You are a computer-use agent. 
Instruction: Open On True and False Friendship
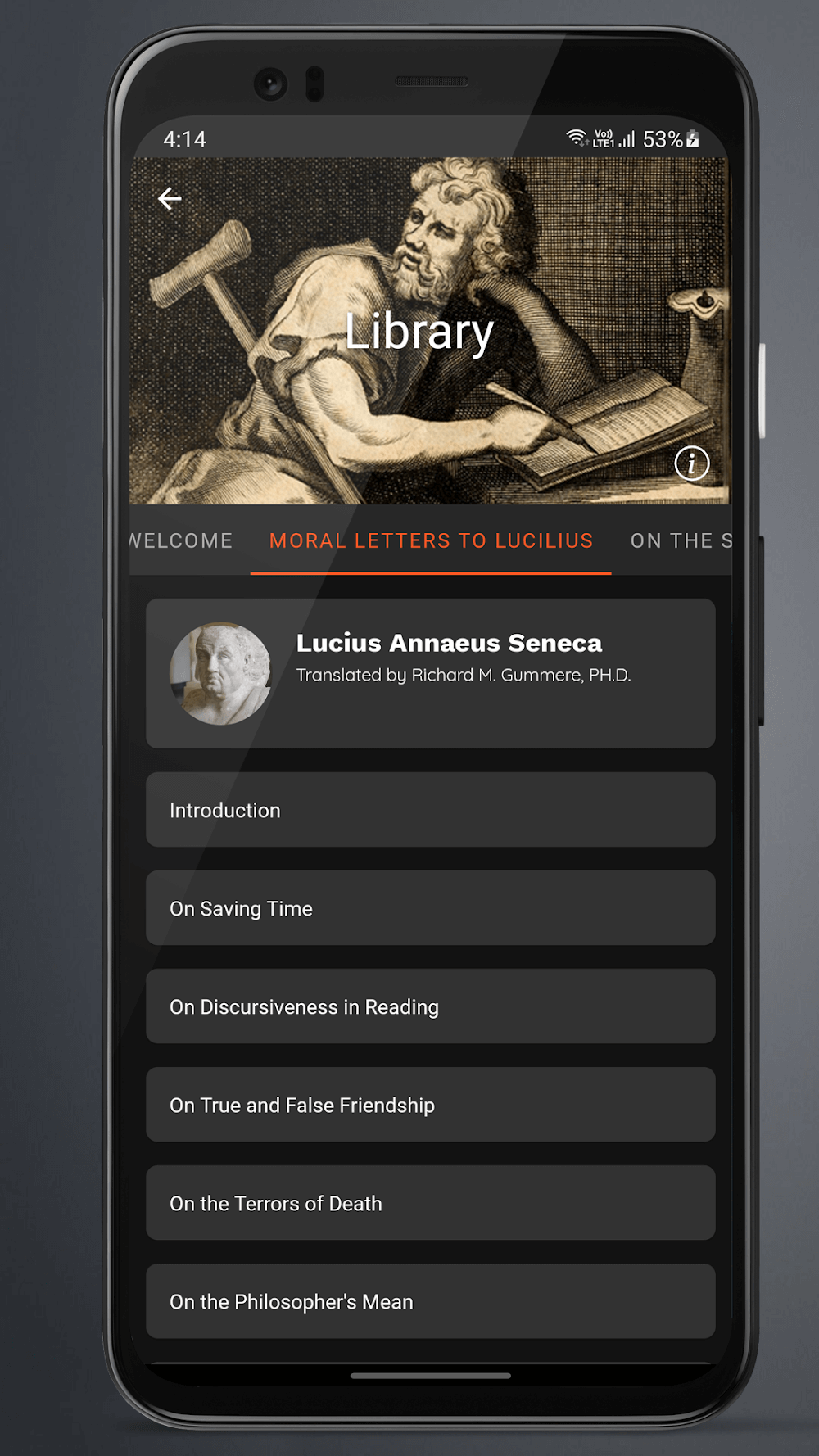click(x=430, y=1105)
